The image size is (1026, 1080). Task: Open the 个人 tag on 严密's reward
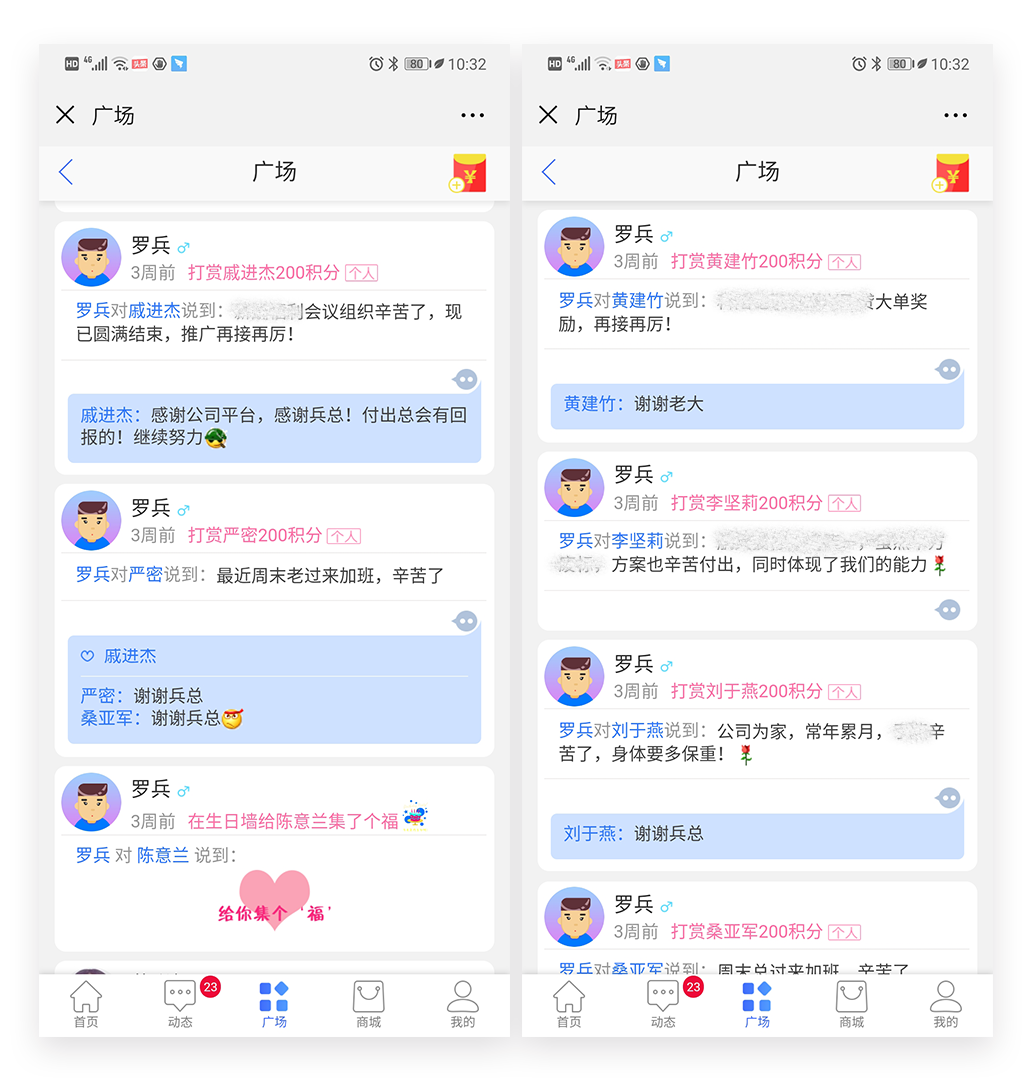[345, 536]
